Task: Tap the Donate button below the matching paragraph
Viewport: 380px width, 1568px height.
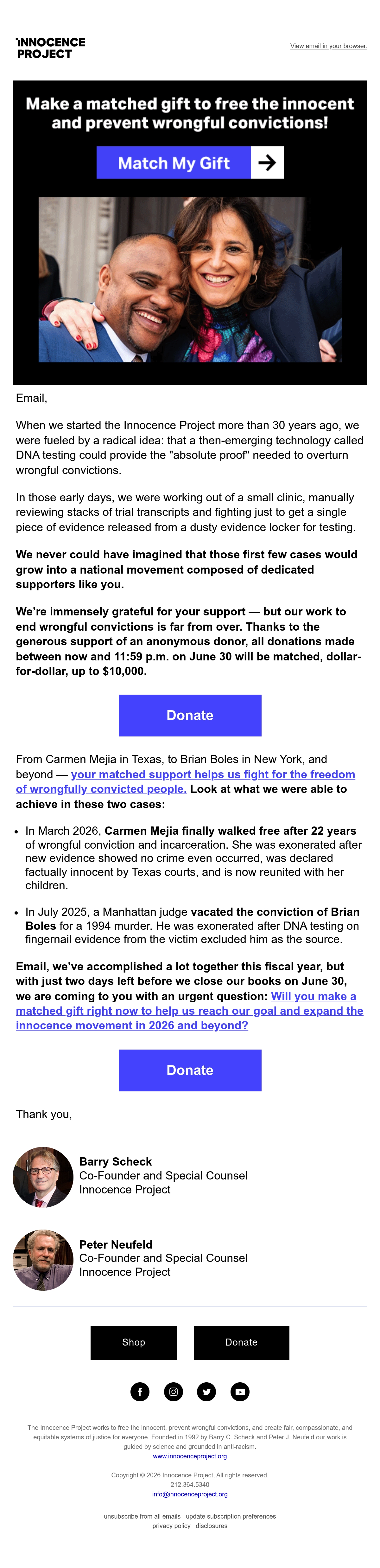Action: [190, 715]
